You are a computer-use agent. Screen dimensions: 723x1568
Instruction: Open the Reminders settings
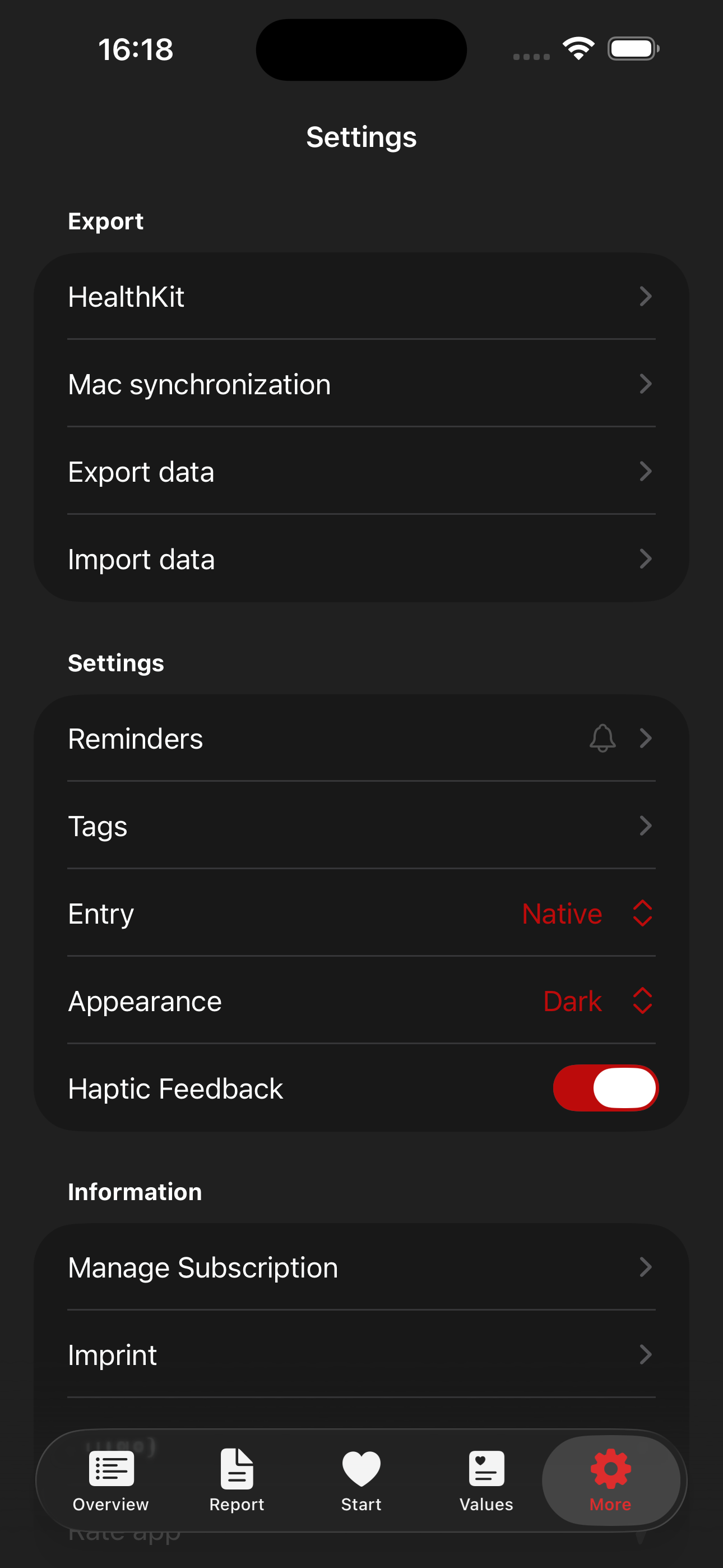pyautogui.click(x=361, y=739)
